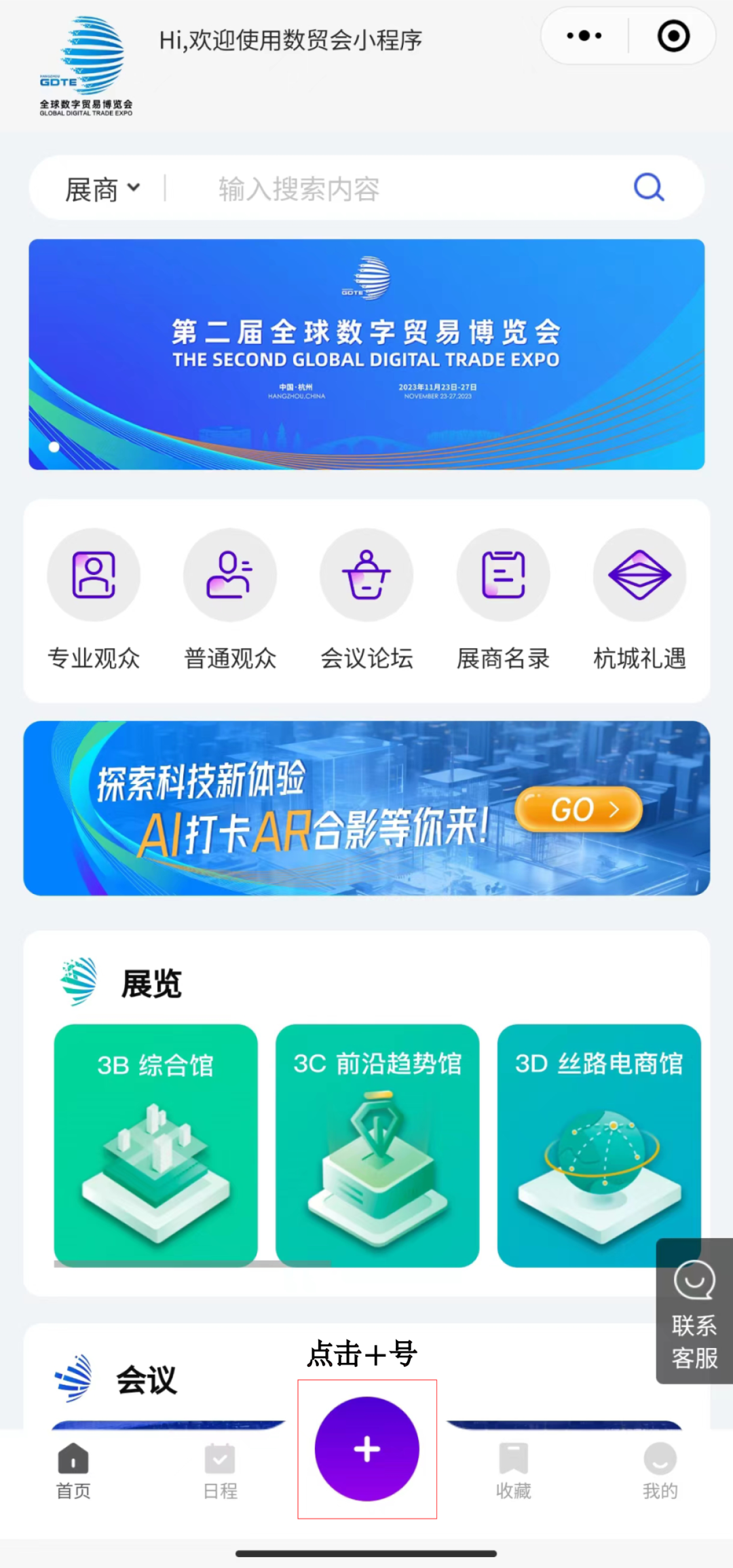This screenshot has height=1568, width=733.
Task: Tap the magnifier search icon
Action: pyautogui.click(x=649, y=187)
